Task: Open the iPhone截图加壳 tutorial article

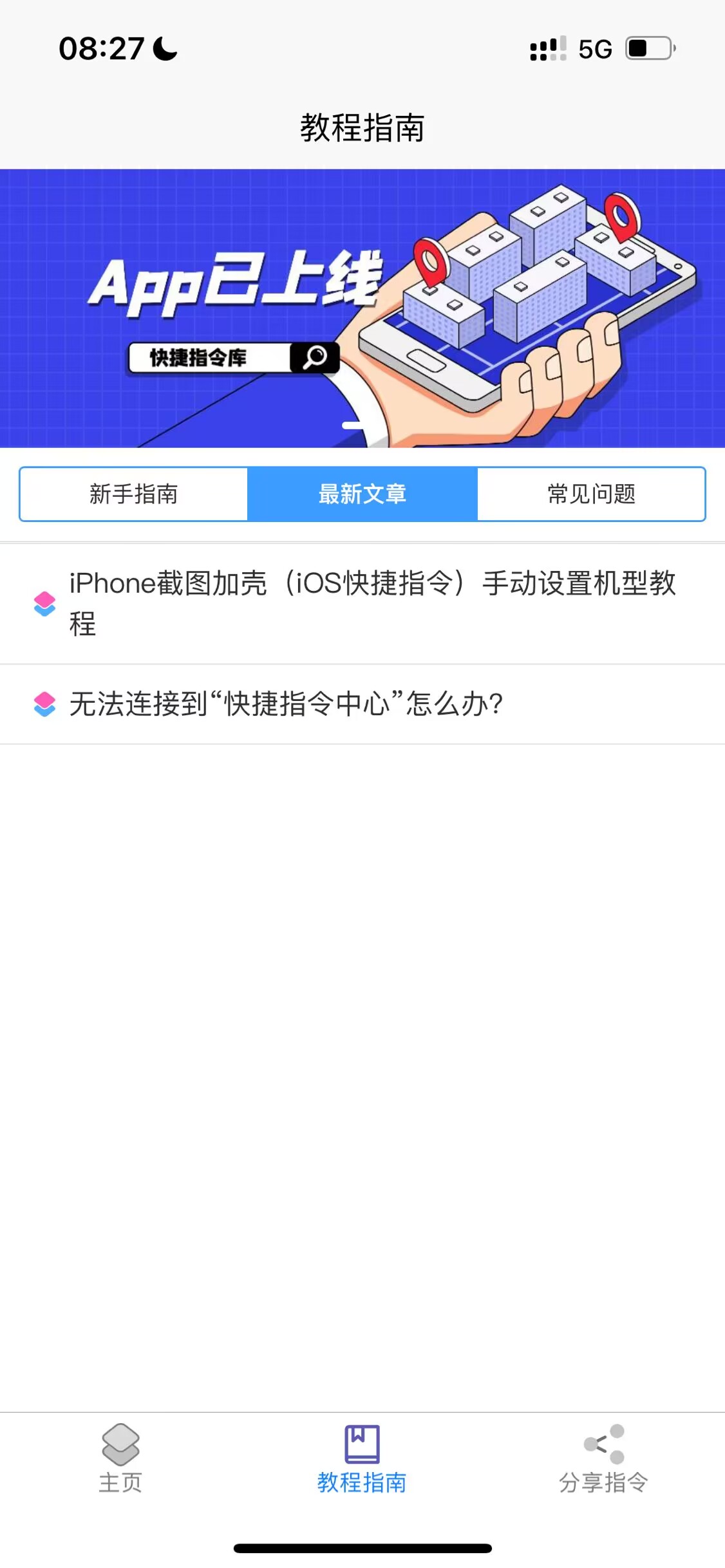Action: [362, 604]
